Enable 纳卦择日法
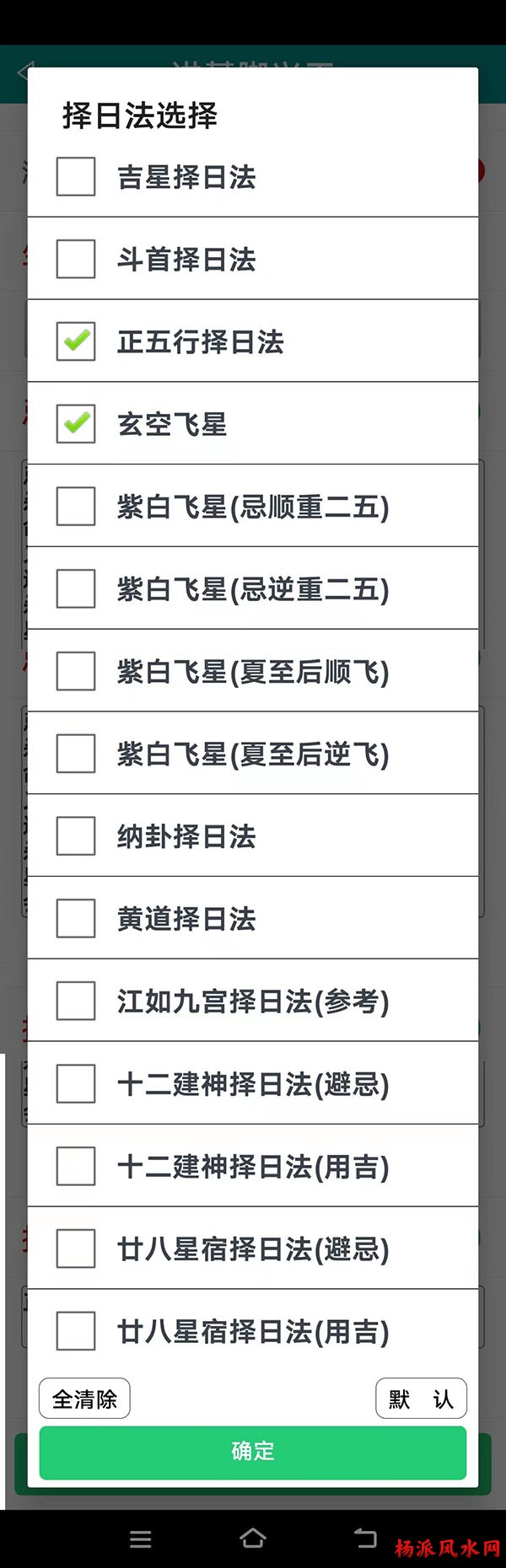 [x=76, y=836]
